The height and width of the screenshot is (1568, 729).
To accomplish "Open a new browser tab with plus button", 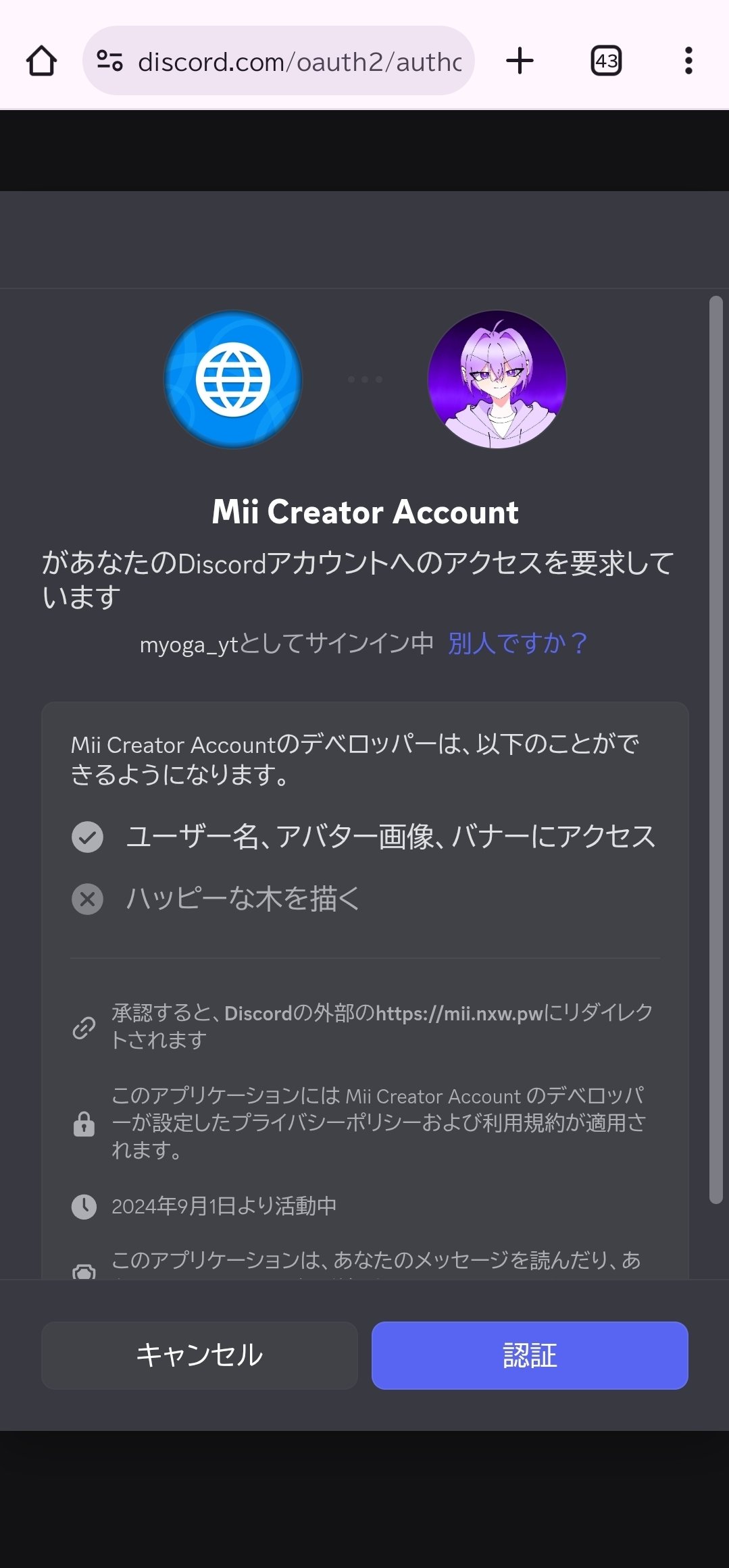I will pyautogui.click(x=519, y=61).
